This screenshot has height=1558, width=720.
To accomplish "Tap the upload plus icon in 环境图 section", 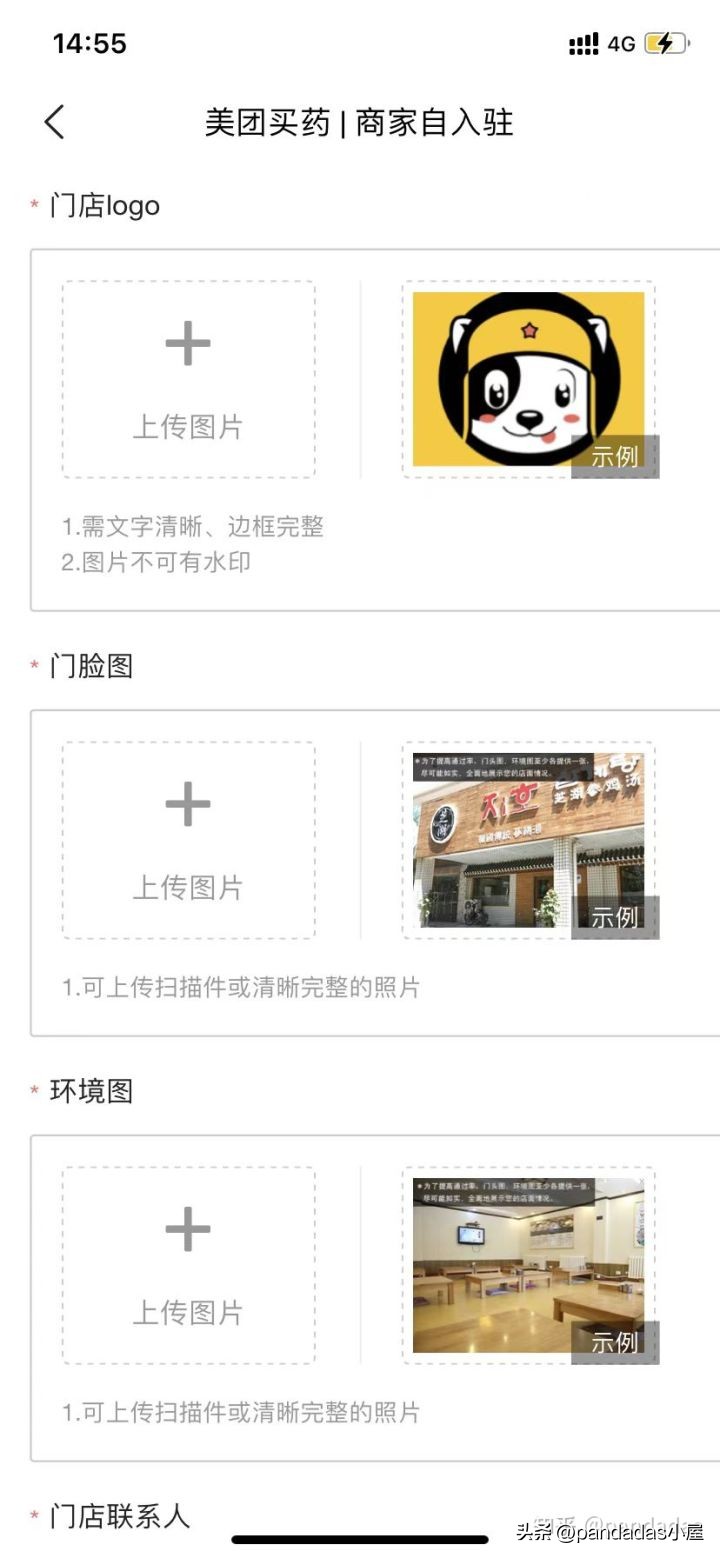I will click(186, 1228).
